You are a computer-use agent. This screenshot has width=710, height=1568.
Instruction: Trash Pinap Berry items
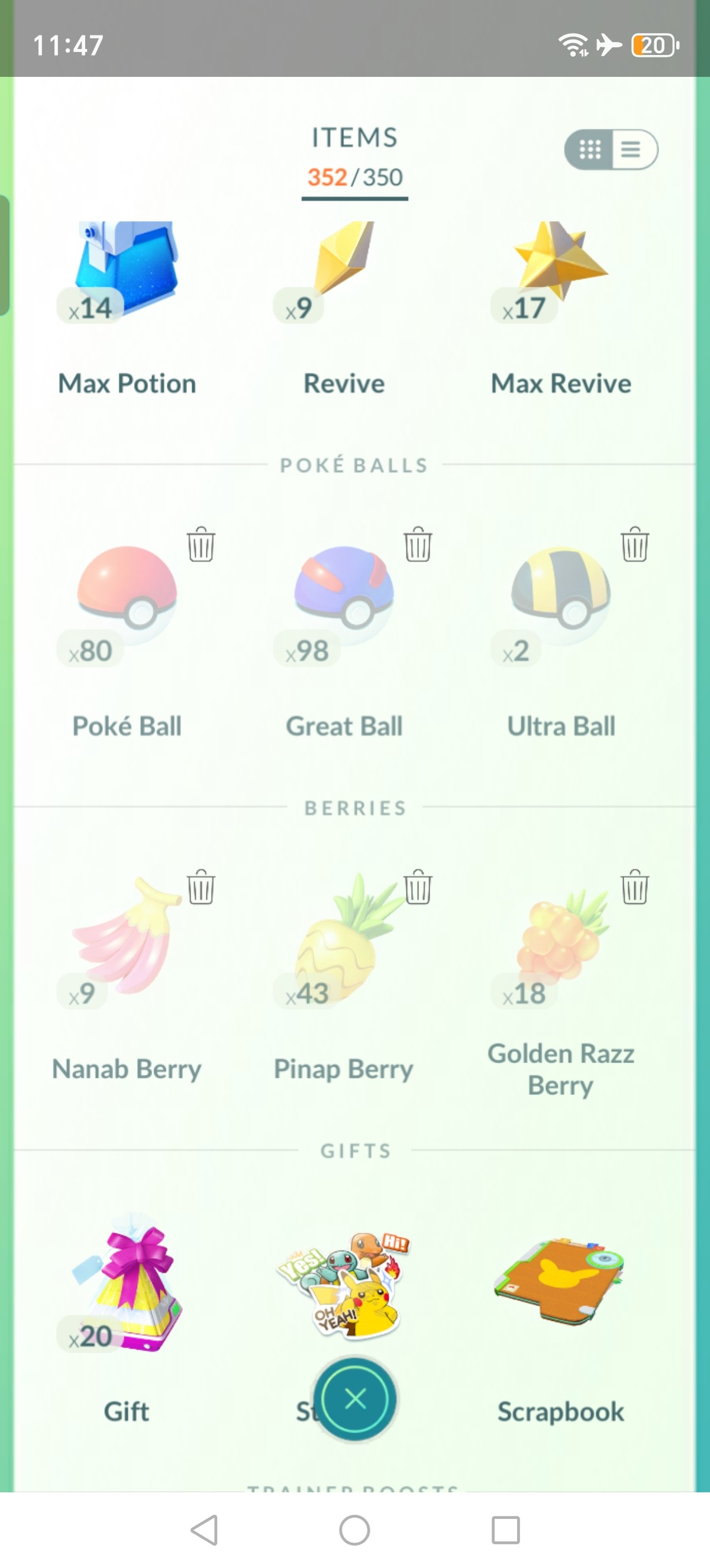click(x=418, y=887)
